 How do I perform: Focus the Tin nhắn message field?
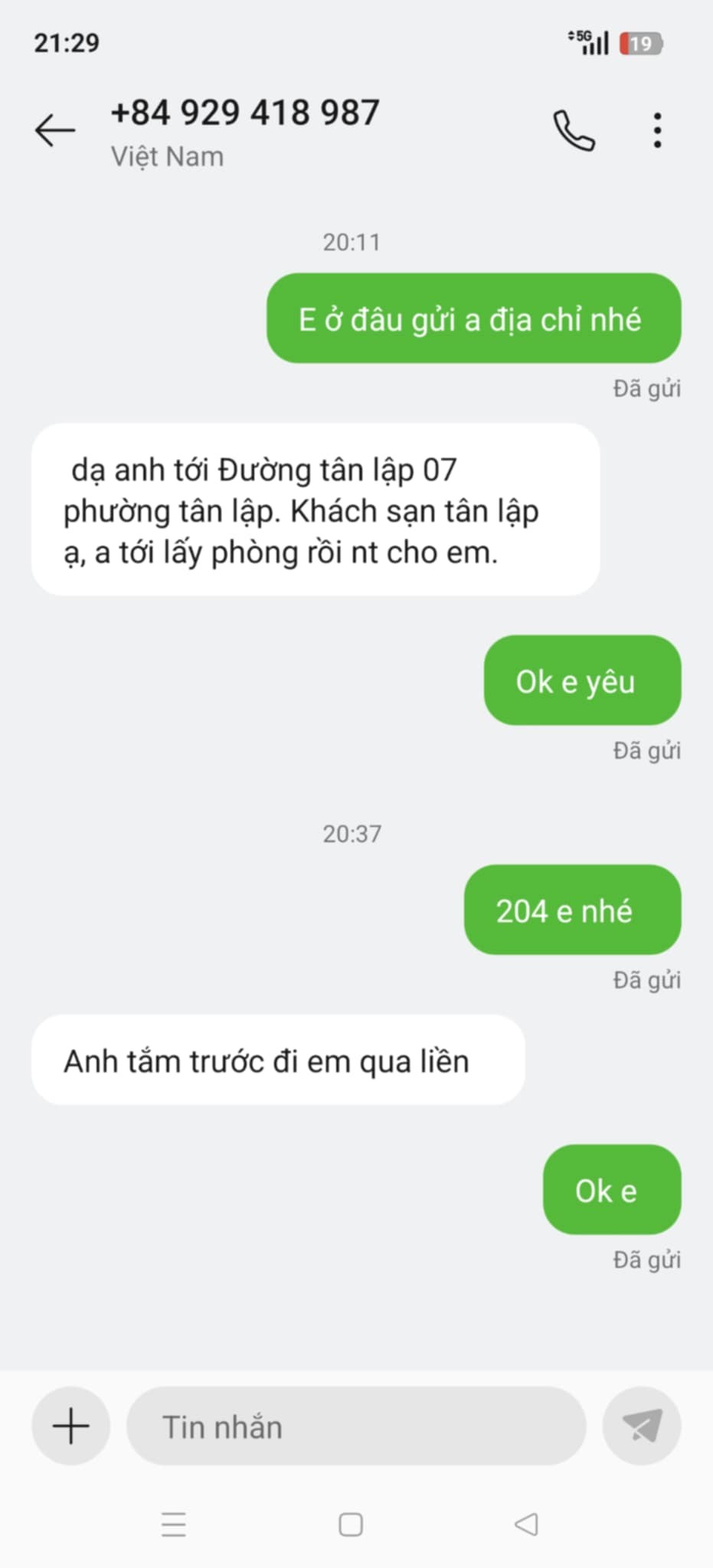pyautogui.click(x=356, y=1426)
